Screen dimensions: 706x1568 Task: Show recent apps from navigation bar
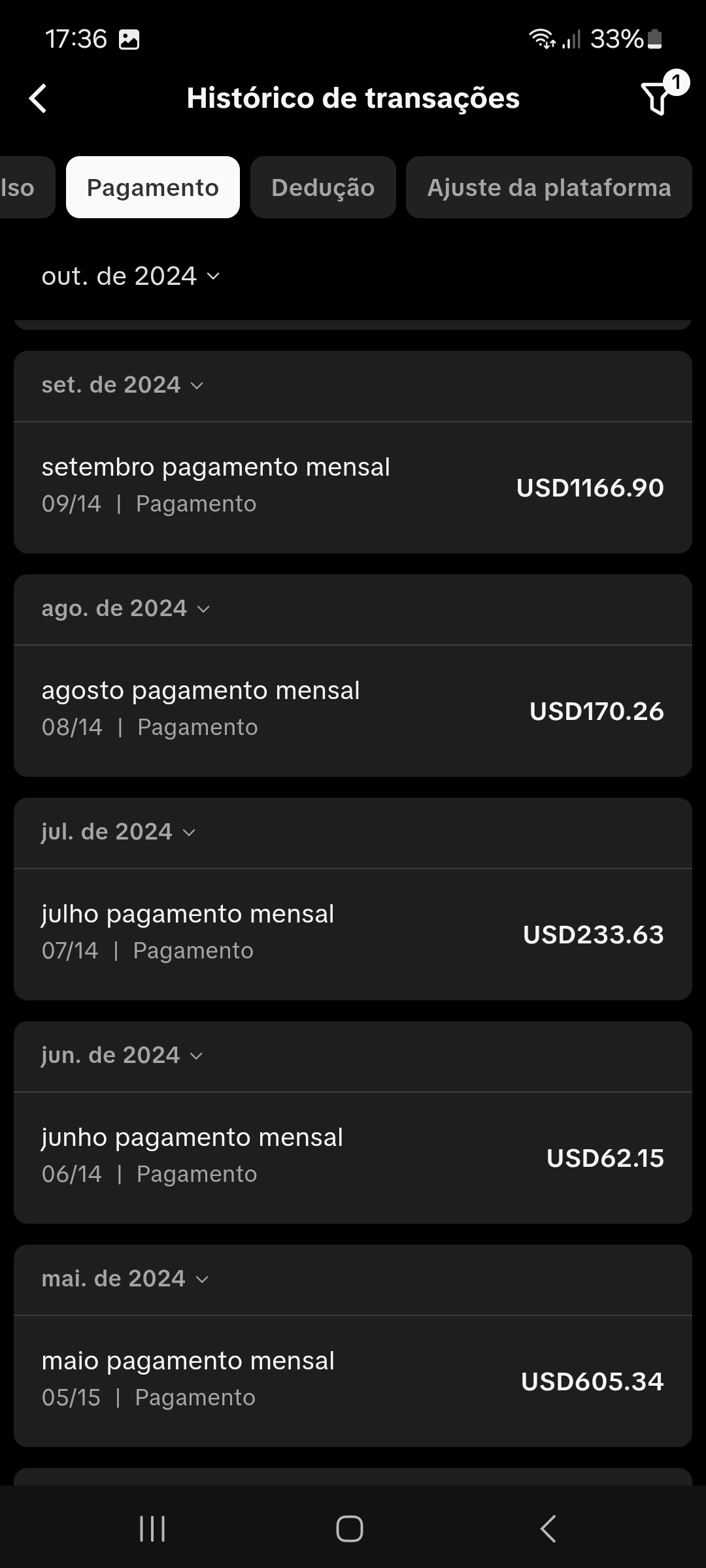click(152, 1529)
